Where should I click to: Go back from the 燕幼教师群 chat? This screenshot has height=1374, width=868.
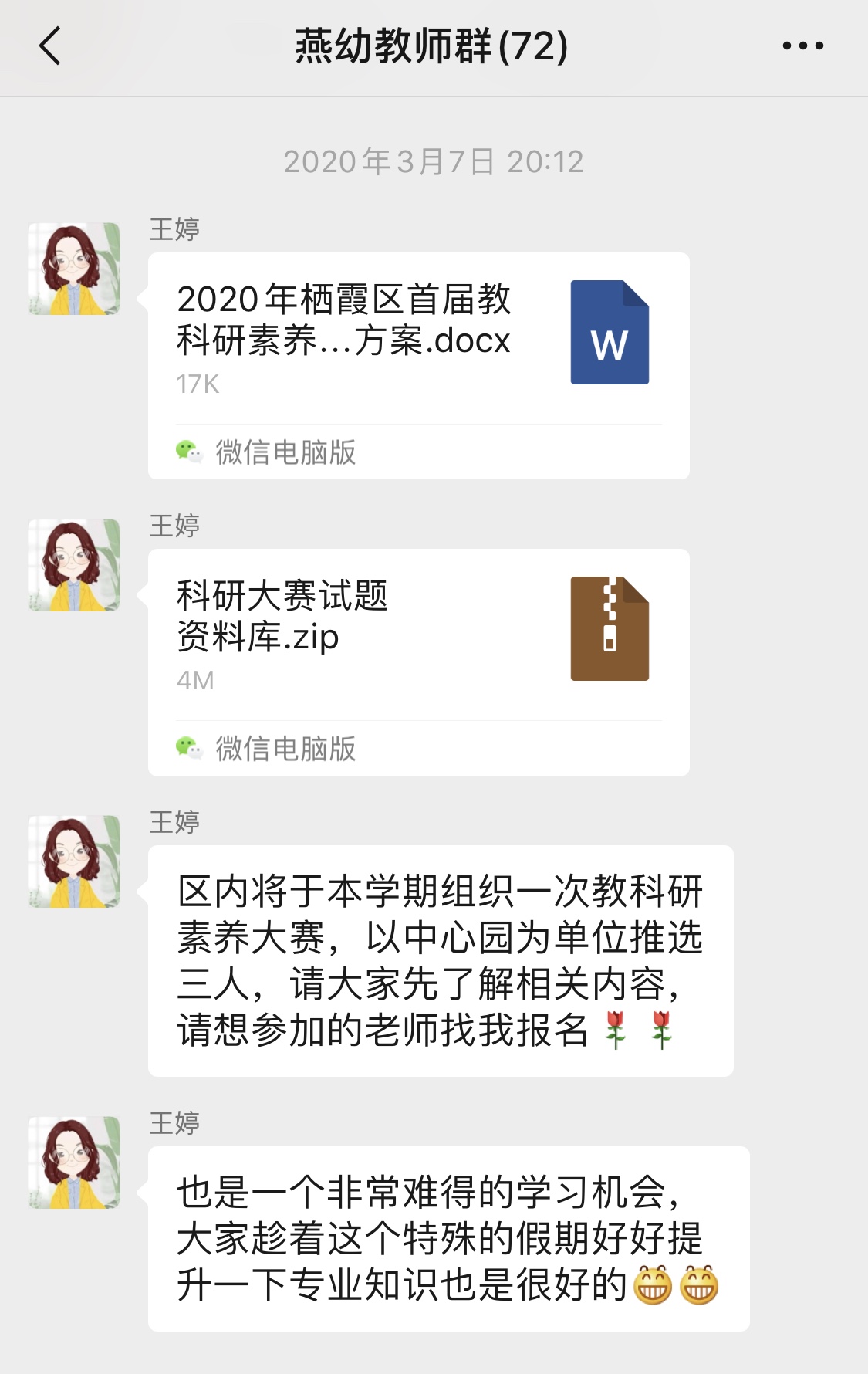click(x=50, y=46)
